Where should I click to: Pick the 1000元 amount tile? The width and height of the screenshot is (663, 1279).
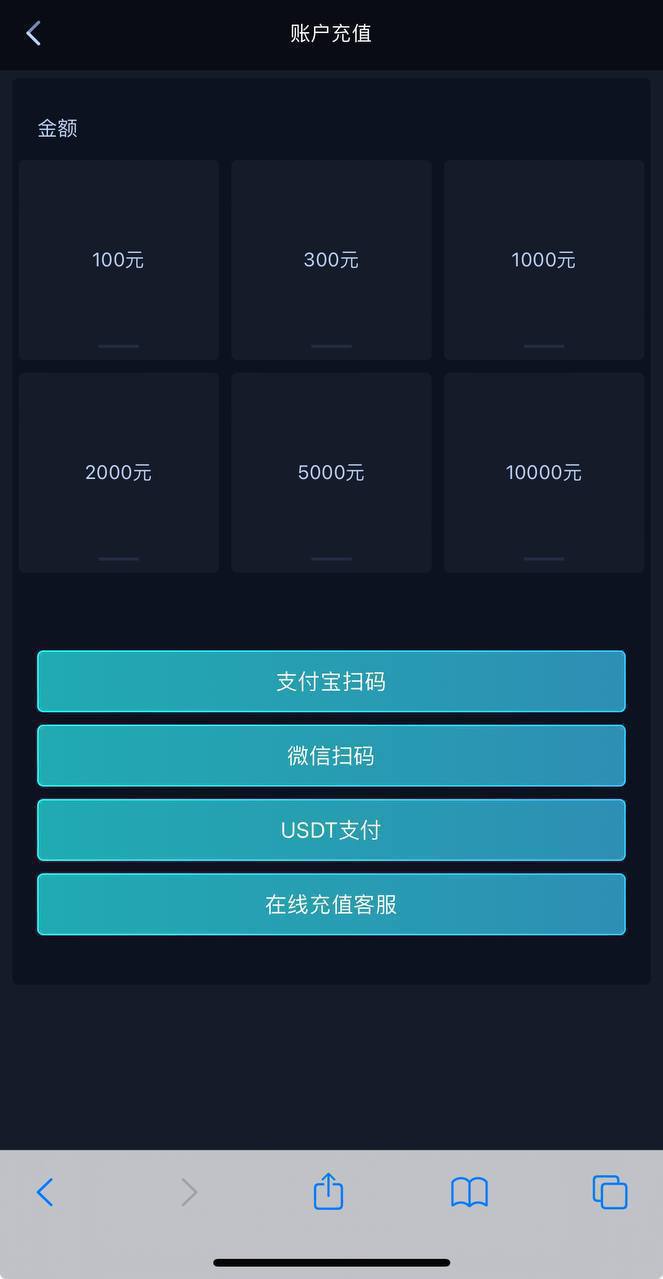543,260
